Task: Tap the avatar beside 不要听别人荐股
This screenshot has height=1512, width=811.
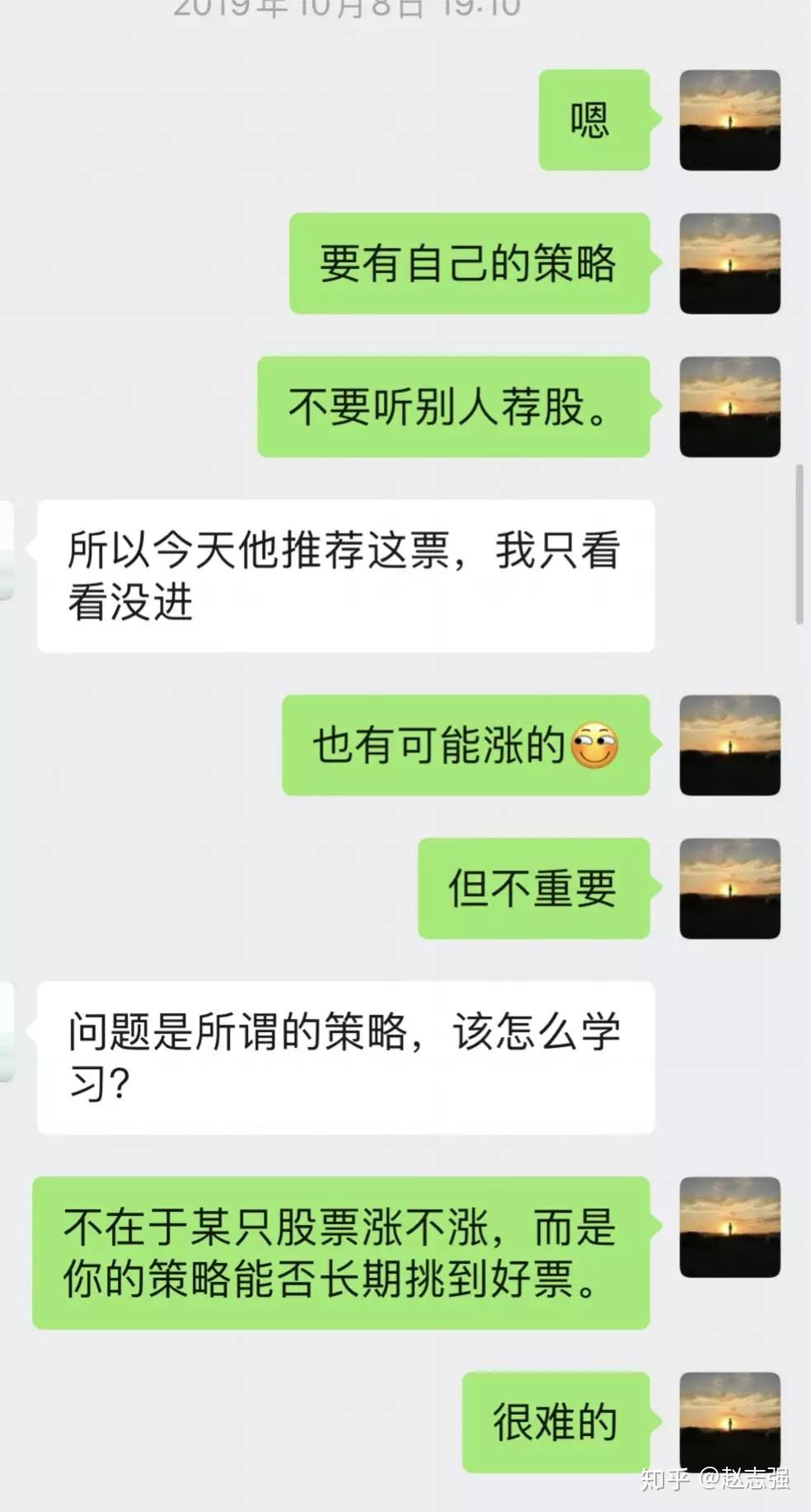Action: click(x=729, y=406)
